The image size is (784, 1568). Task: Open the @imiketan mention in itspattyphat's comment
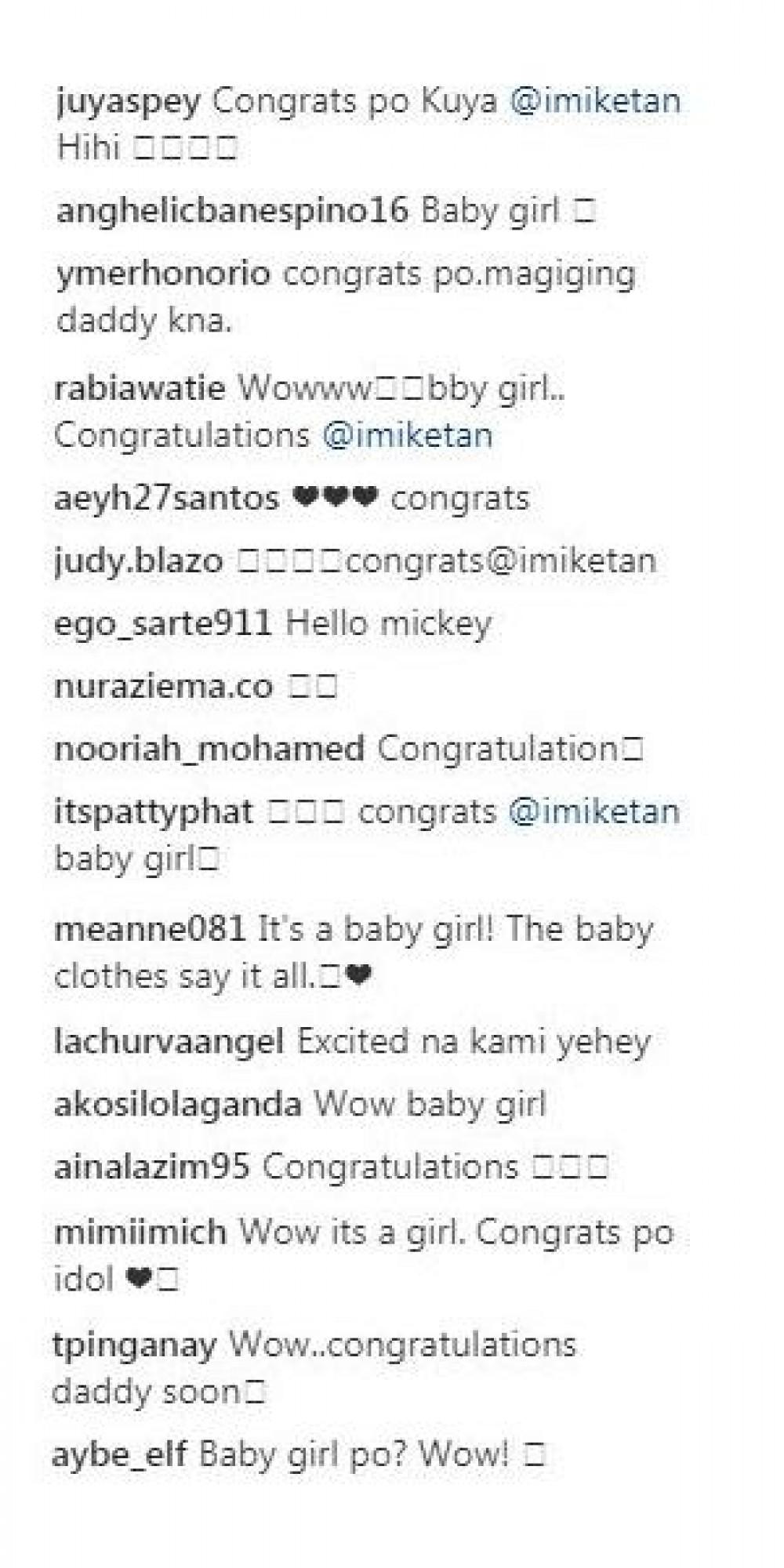click(594, 812)
